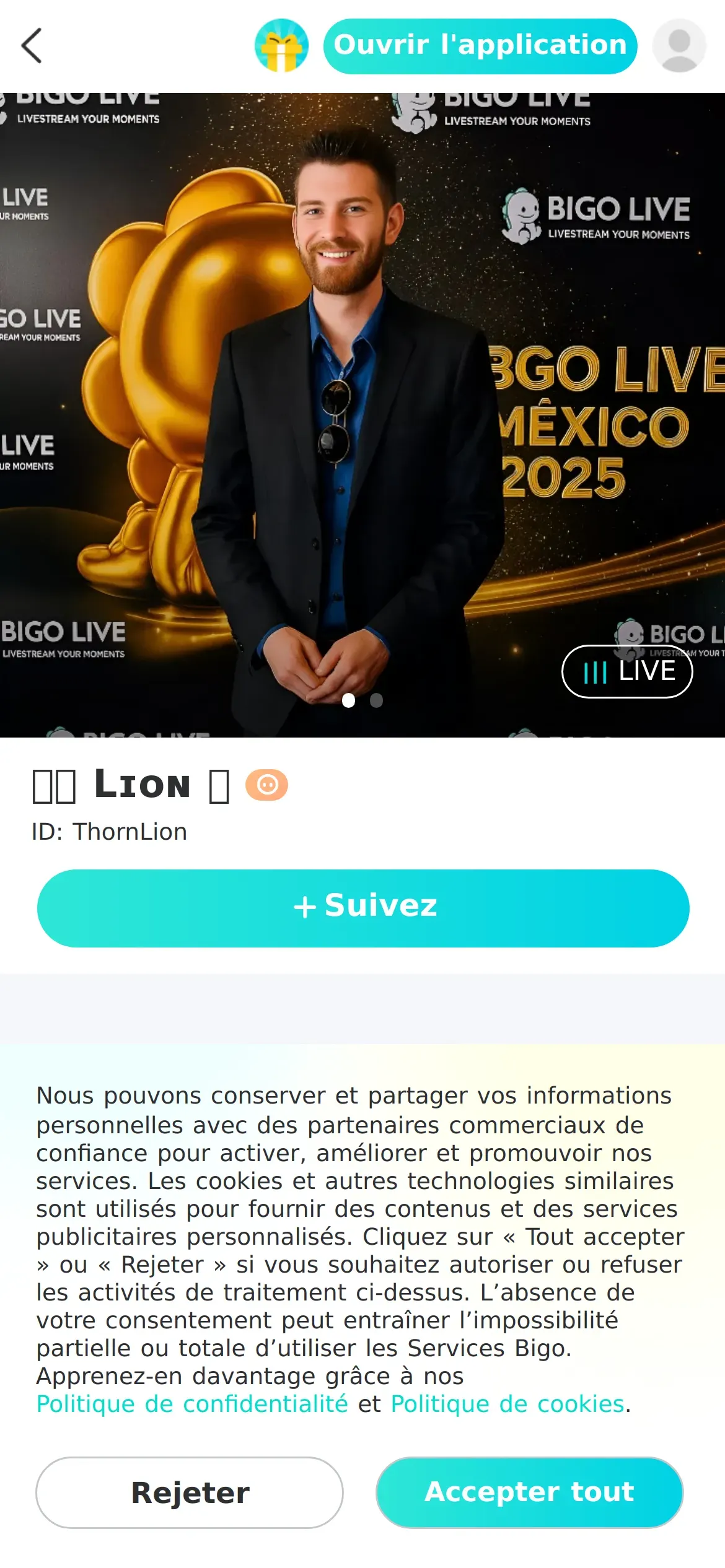Image resolution: width=725 pixels, height=1568 pixels.
Task: Accept all cookies with Accepter tout
Action: (x=529, y=1492)
